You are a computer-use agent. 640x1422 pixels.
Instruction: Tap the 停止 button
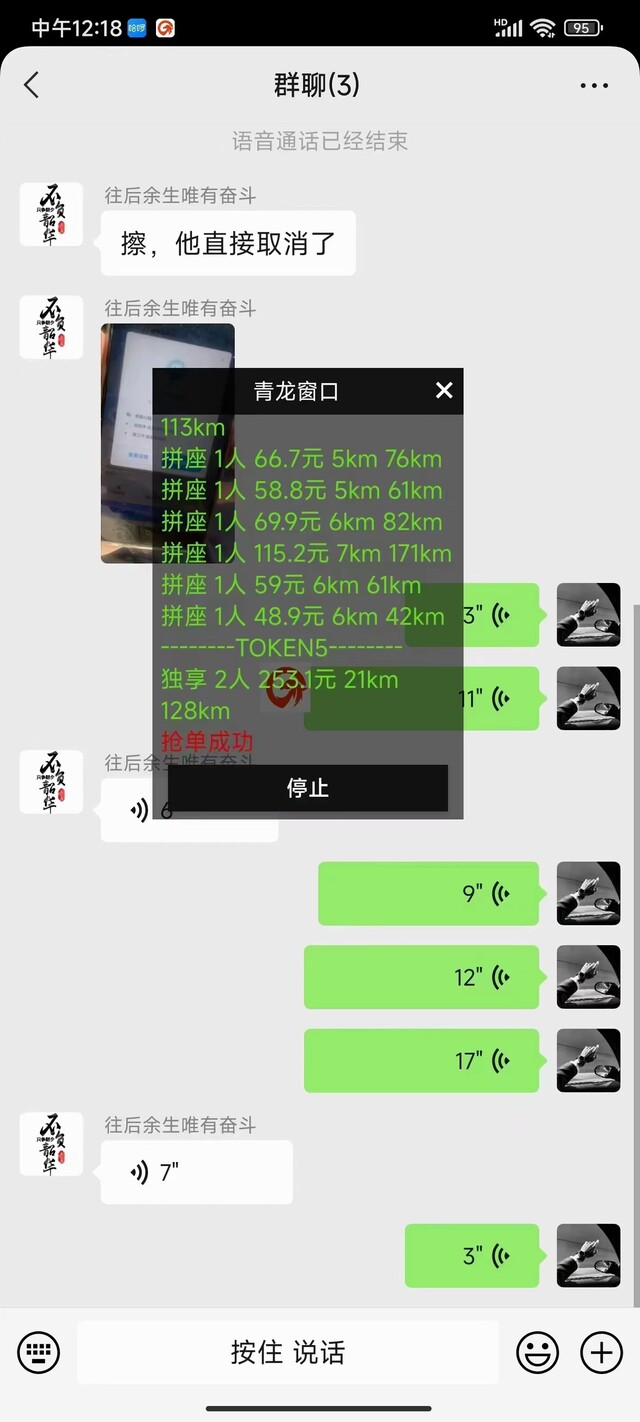[308, 788]
